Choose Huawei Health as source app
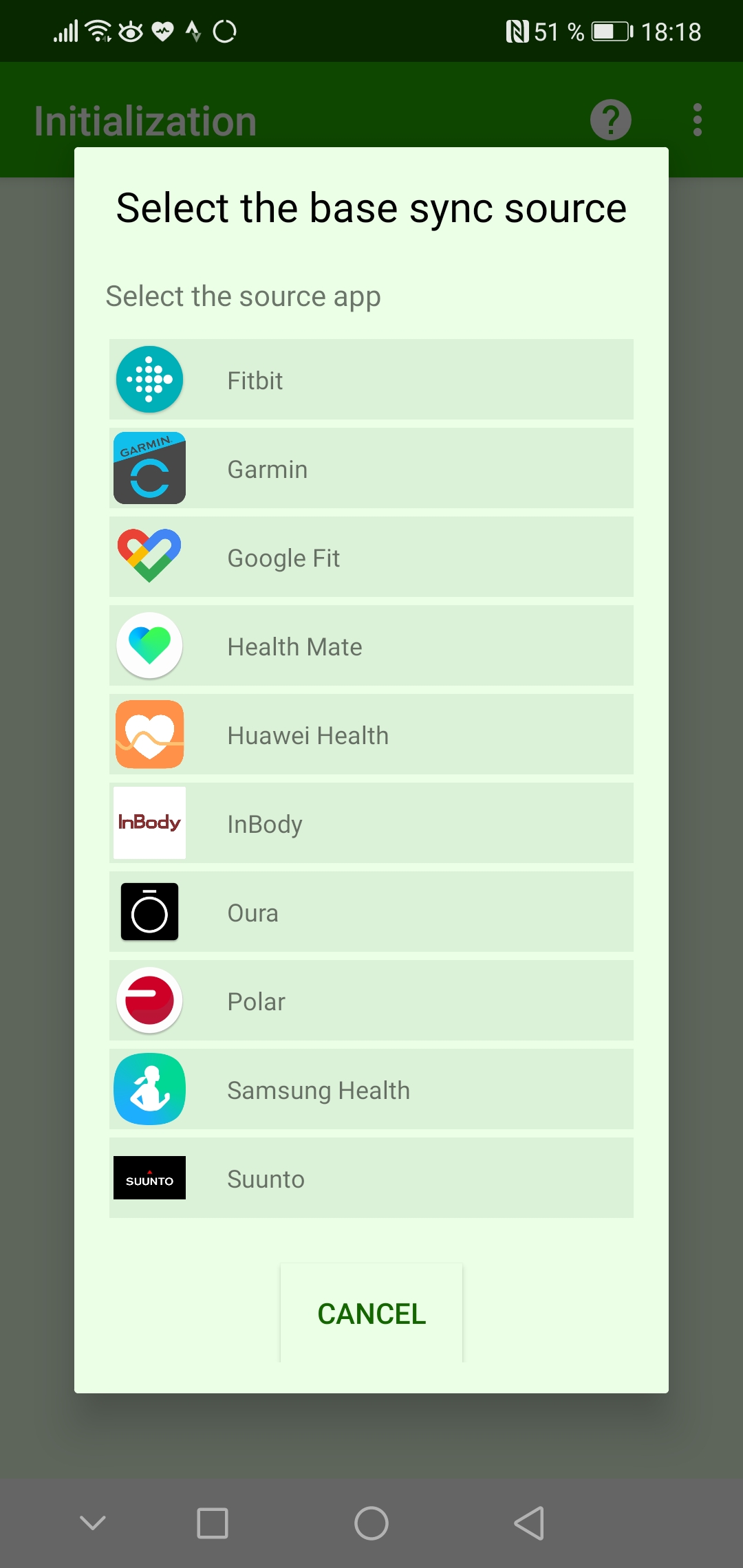Viewport: 743px width, 1568px height. [x=371, y=734]
